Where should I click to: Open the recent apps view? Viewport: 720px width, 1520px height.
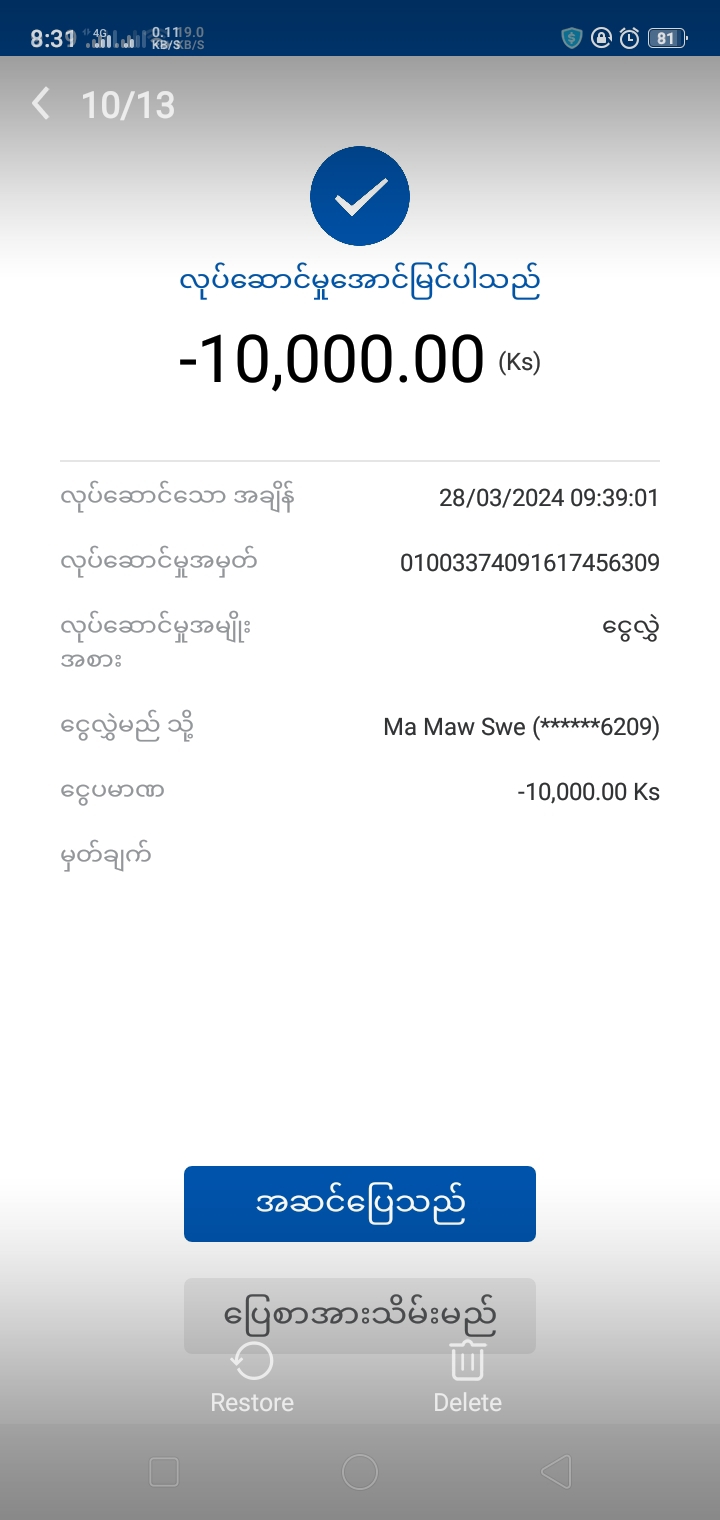[164, 1472]
